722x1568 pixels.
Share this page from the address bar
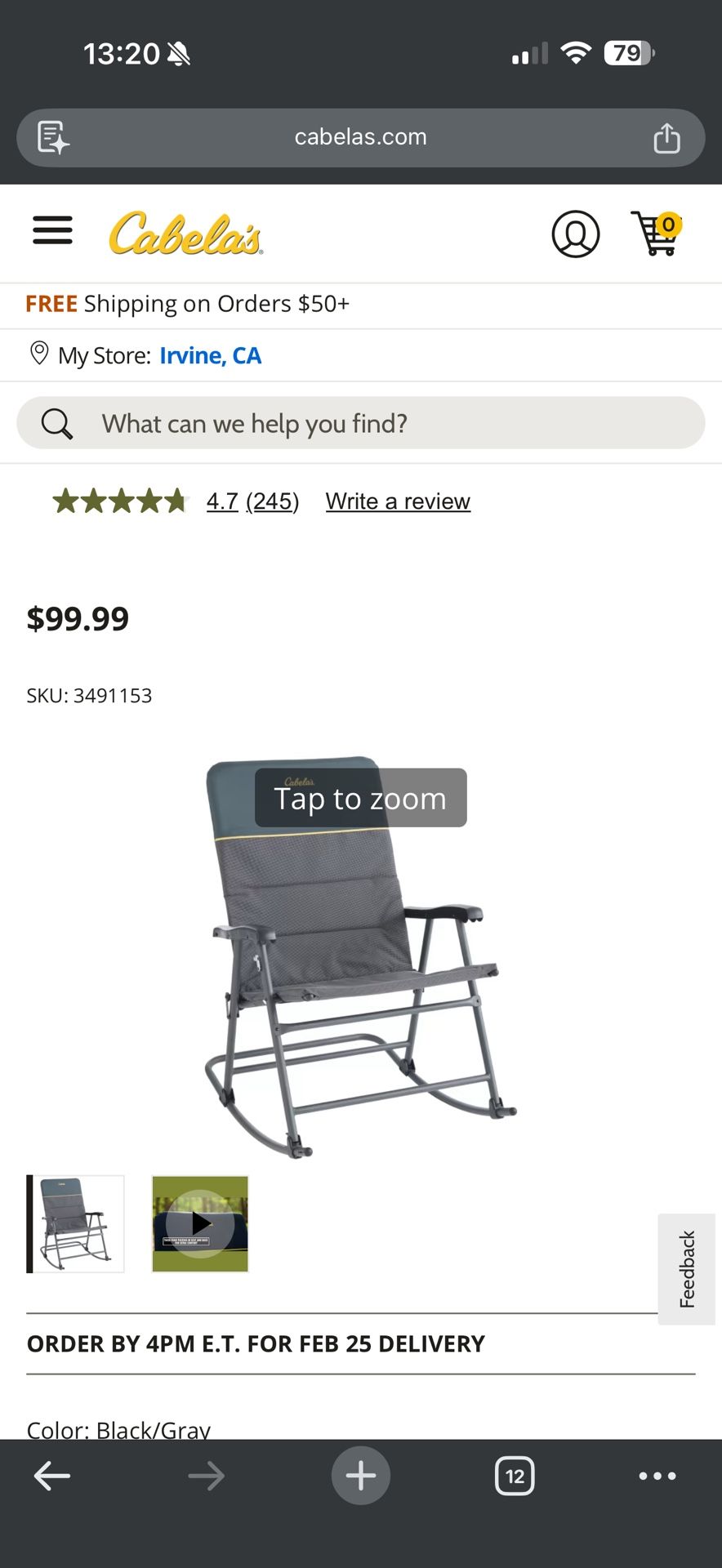pyautogui.click(x=666, y=138)
